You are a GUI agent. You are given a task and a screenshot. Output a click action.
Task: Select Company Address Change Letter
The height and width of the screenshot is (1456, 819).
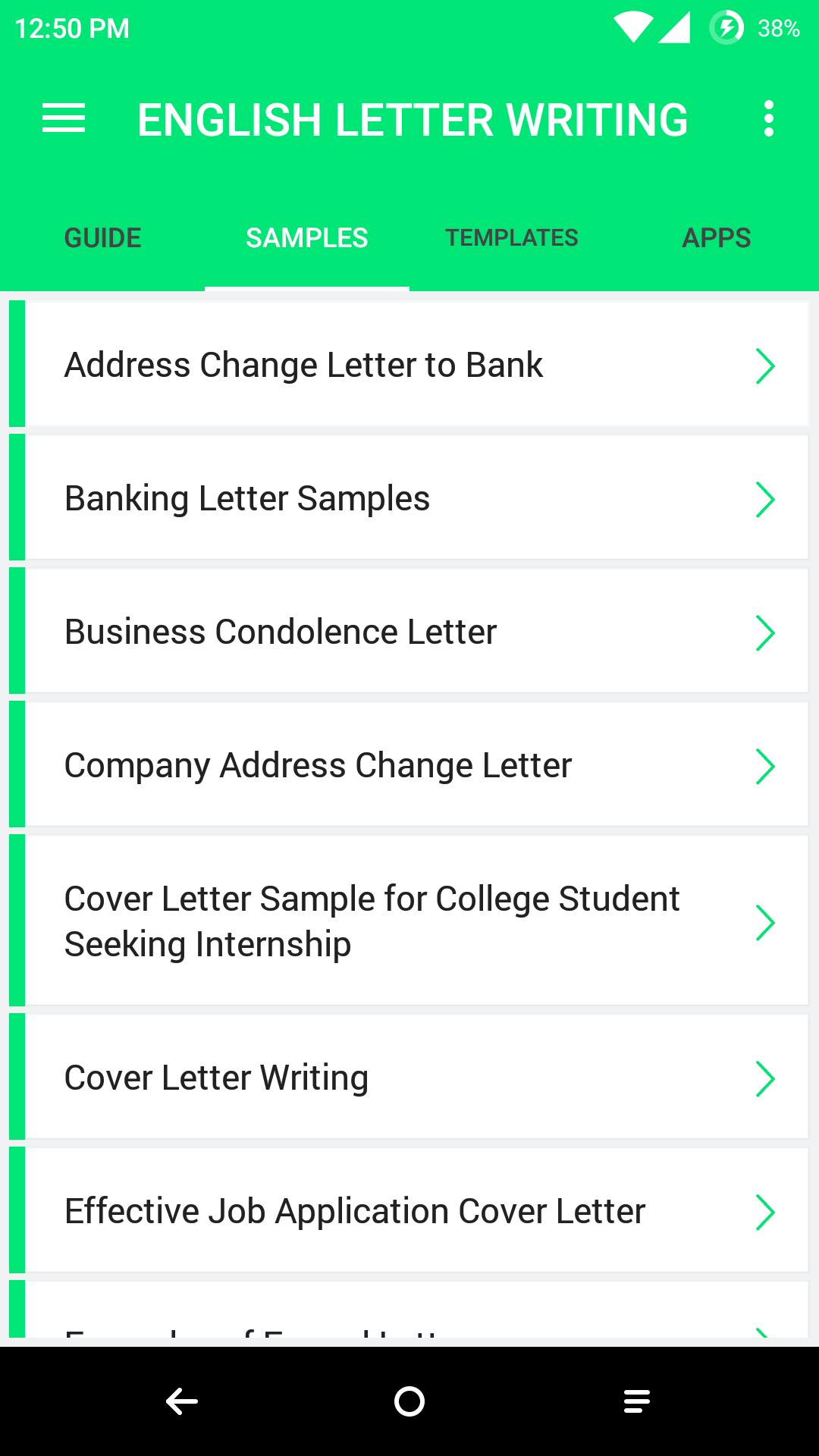tap(409, 765)
